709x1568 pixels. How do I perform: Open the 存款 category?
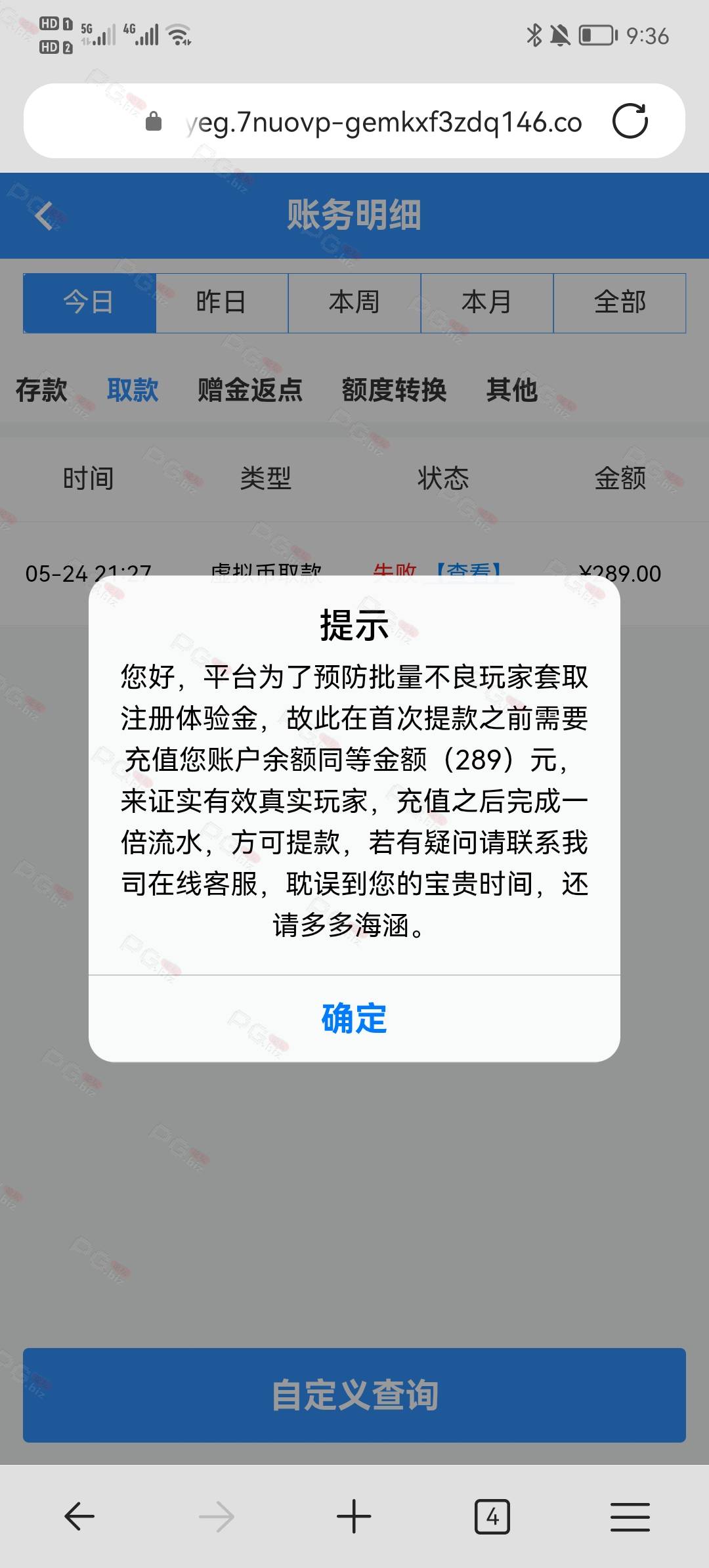pyautogui.click(x=41, y=390)
